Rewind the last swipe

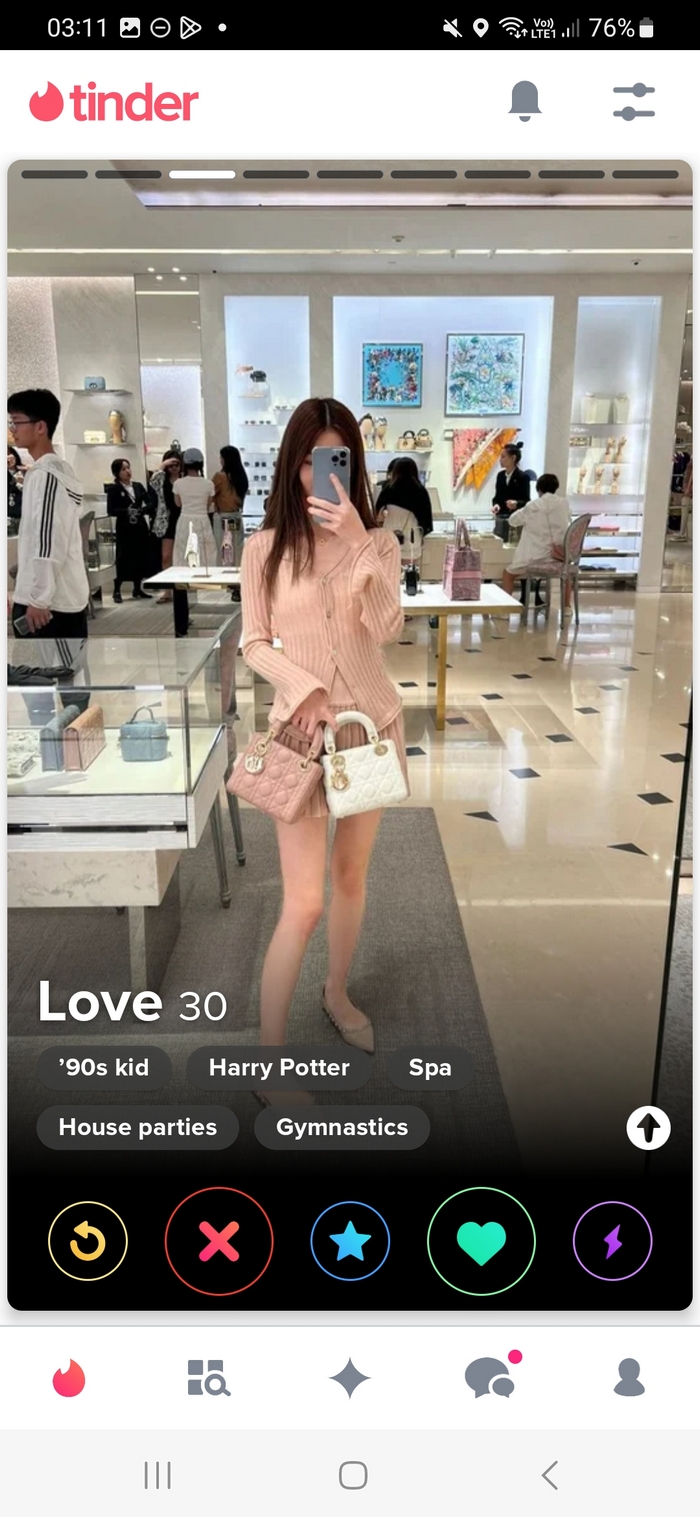[88, 1241]
